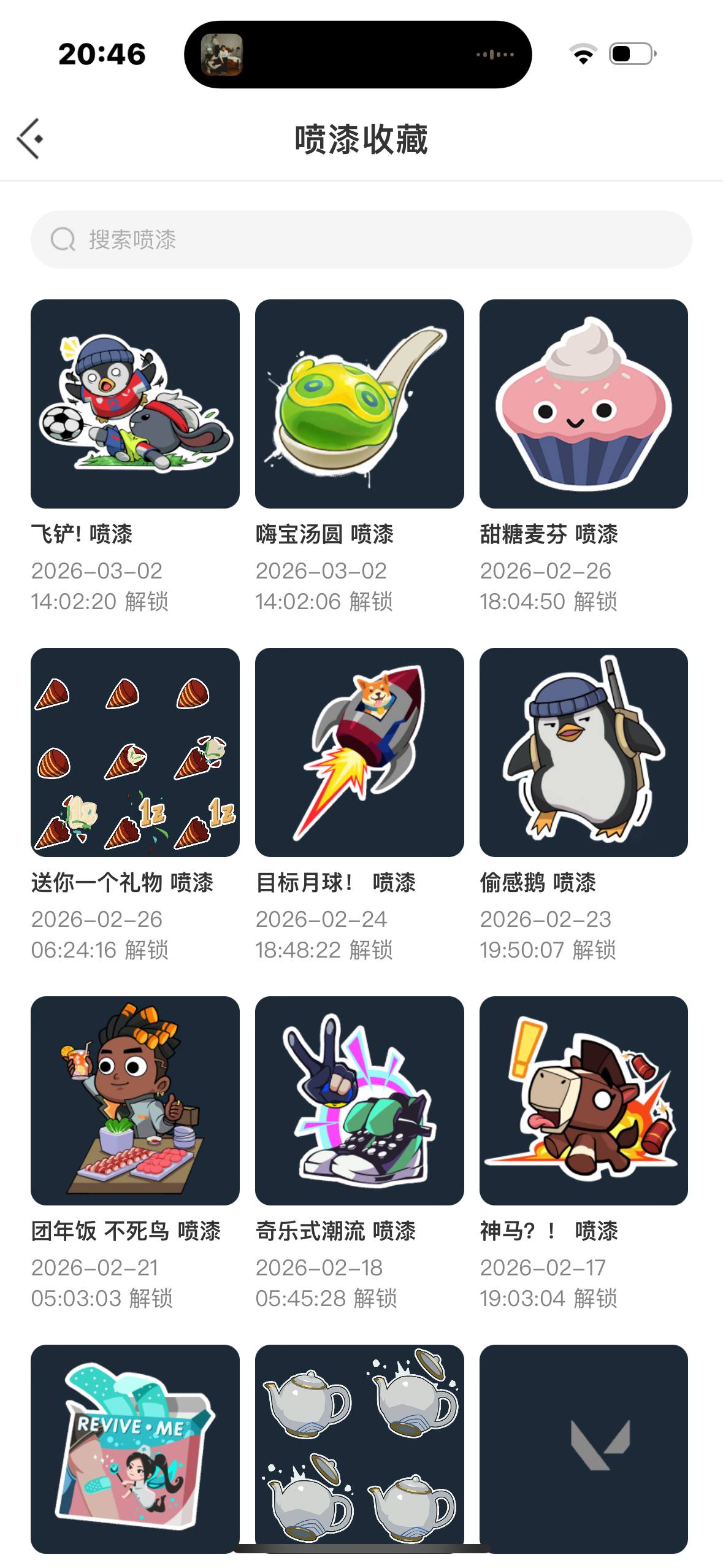Image resolution: width=723 pixels, height=1568 pixels.
Task: Open the 团年饭 不死鸟 spray
Action: (135, 1101)
